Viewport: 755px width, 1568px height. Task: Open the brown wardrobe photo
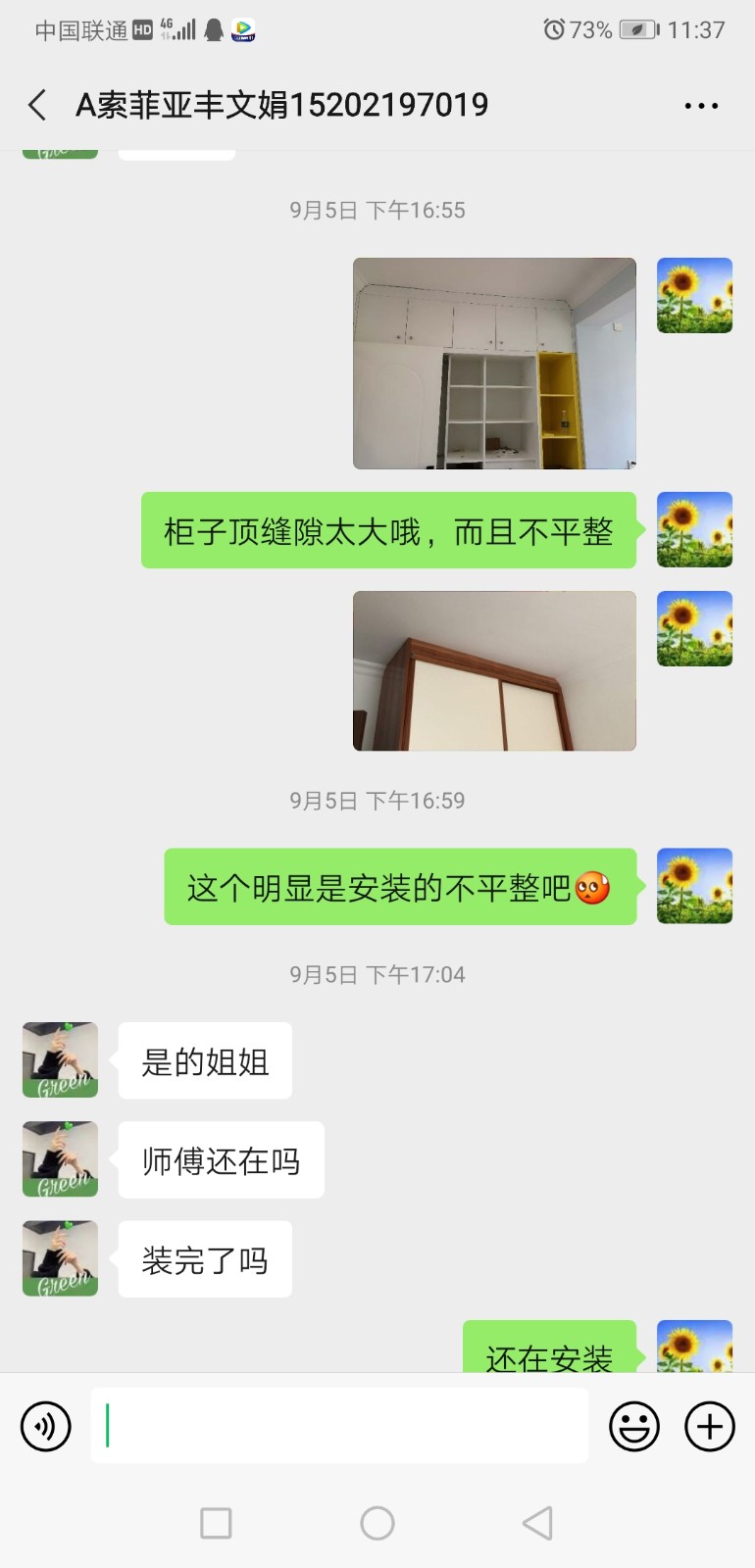click(494, 671)
